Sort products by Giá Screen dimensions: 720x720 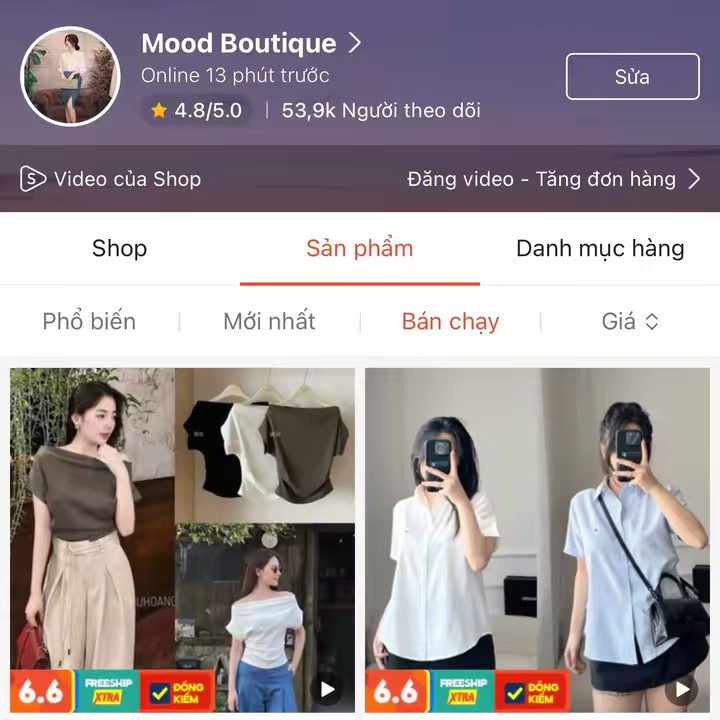pos(630,321)
